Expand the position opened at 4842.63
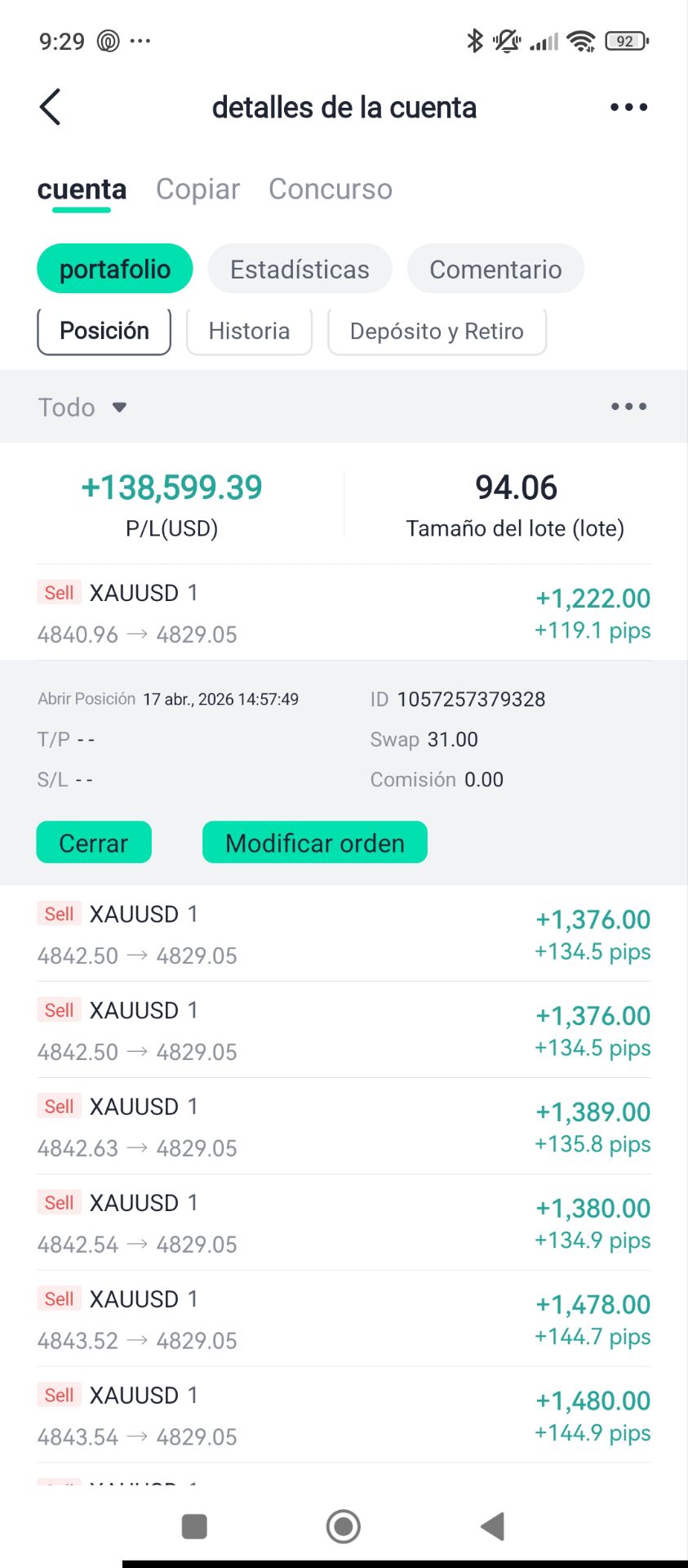Image resolution: width=688 pixels, height=1568 pixels. click(x=344, y=1126)
